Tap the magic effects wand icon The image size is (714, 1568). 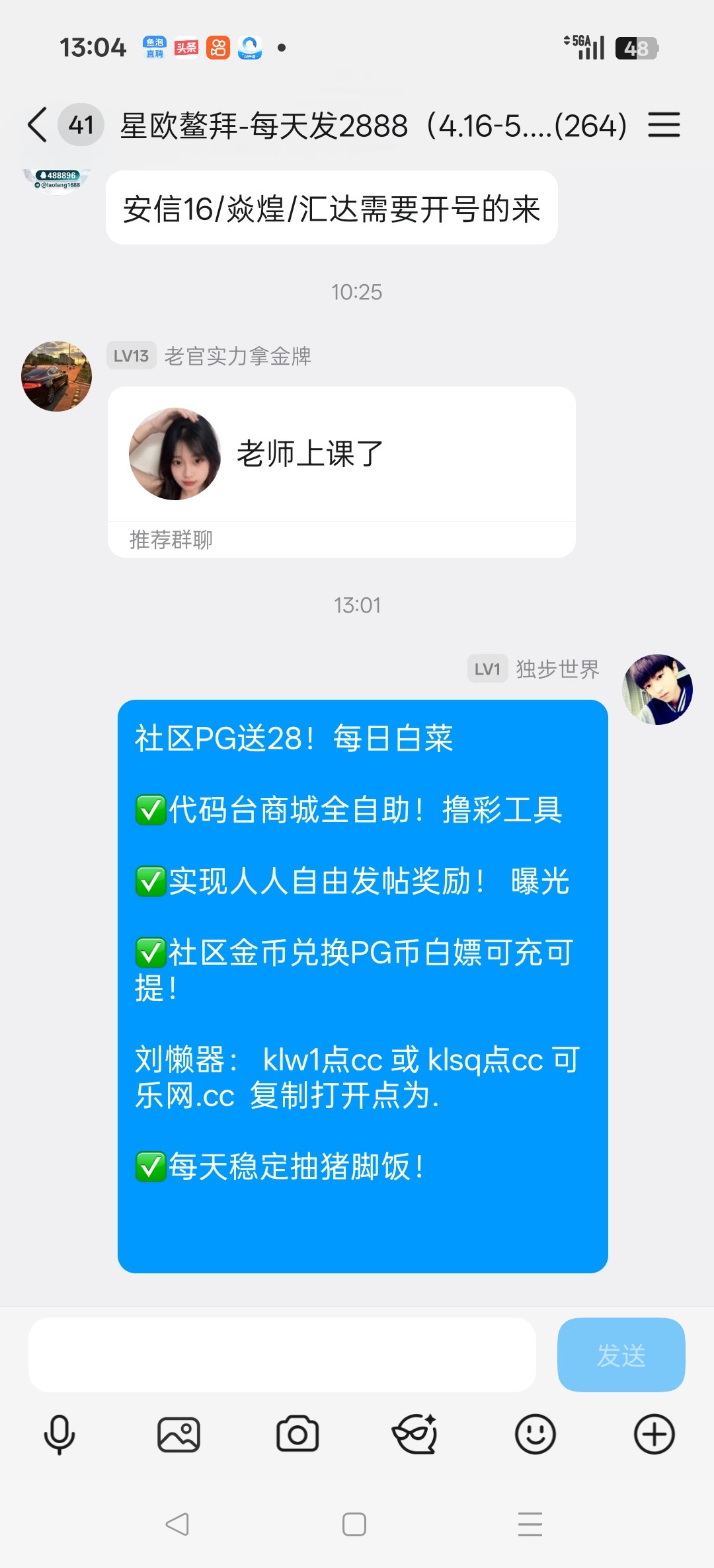coord(416,1435)
